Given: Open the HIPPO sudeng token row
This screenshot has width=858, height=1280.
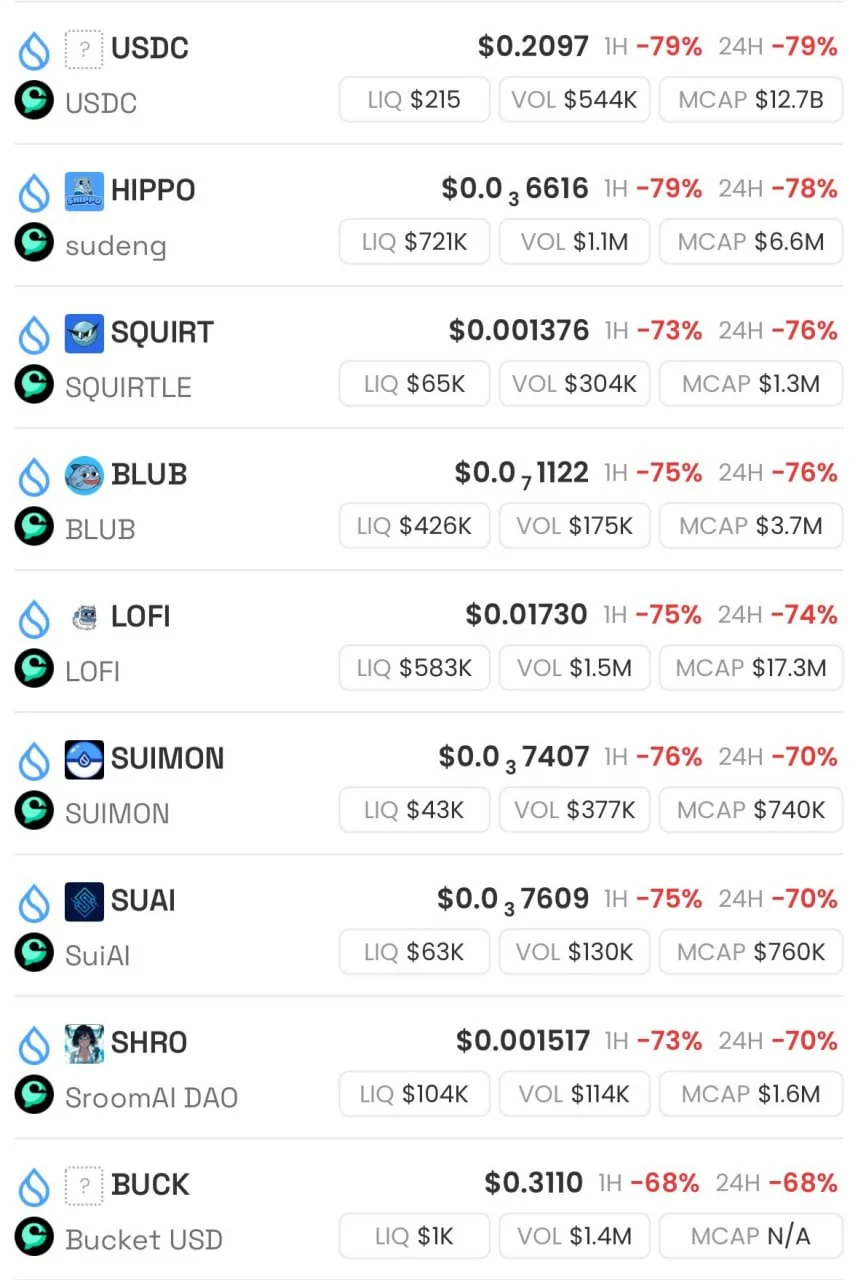Looking at the screenshot, I should [x=153, y=190].
